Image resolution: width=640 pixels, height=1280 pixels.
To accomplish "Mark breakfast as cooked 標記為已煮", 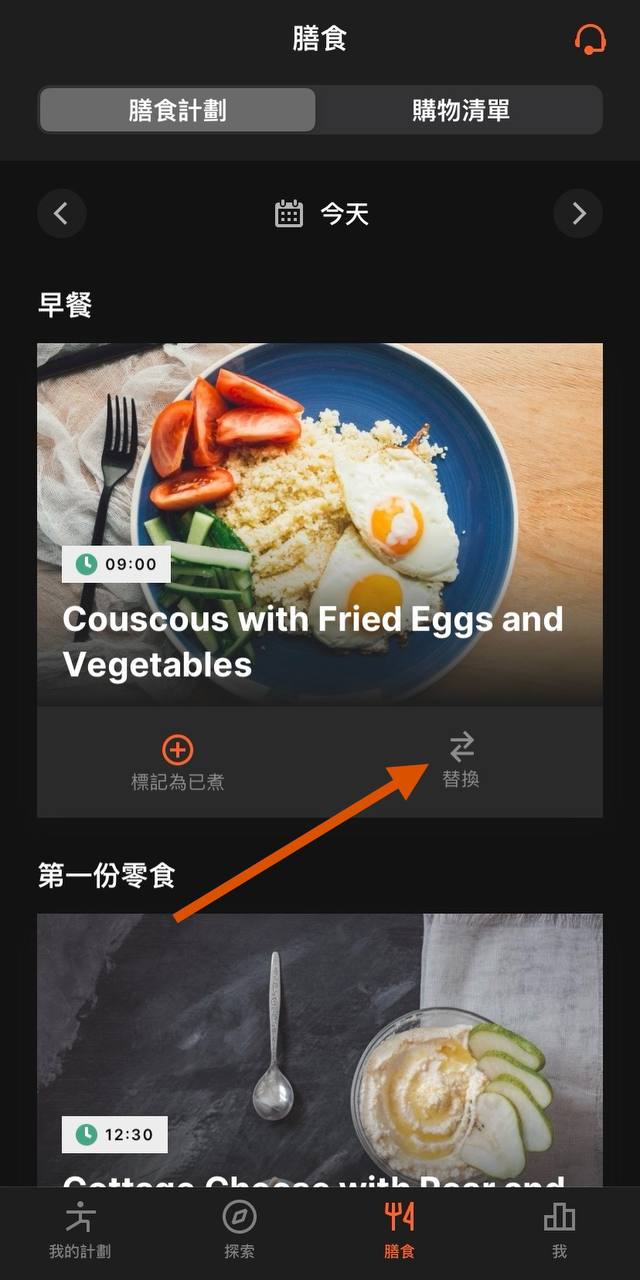I will [177, 762].
